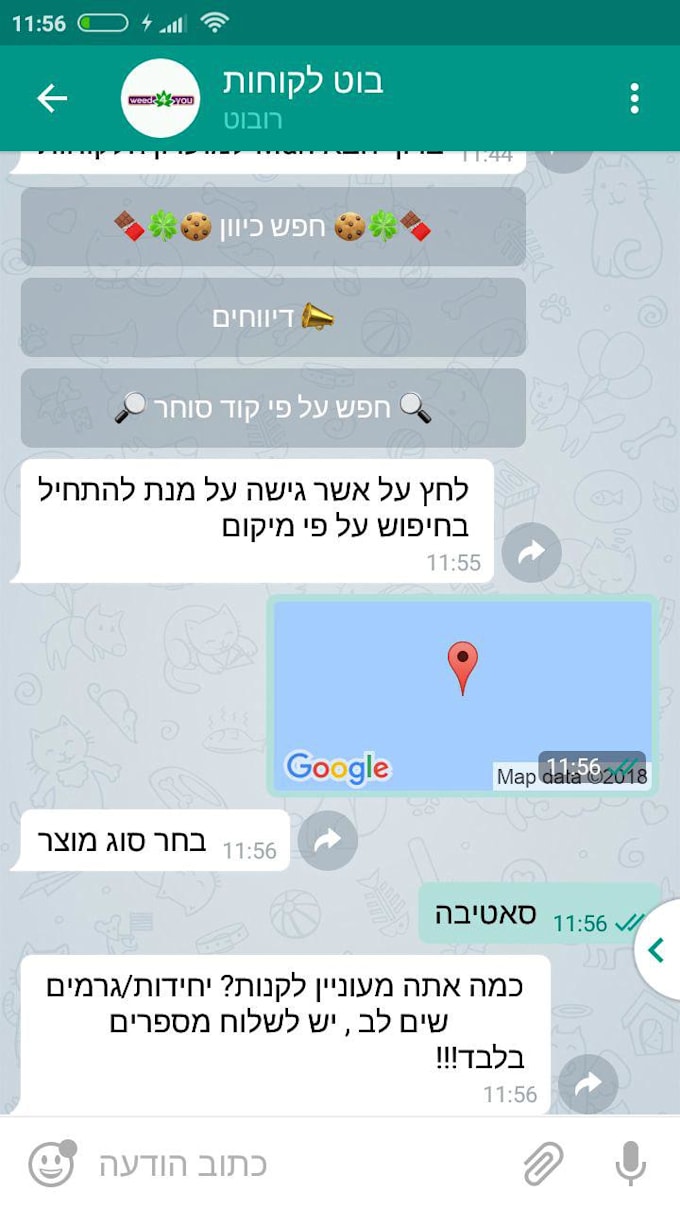This screenshot has height=1209, width=680.
Task: Open the chat overflow menu
Action: (634, 98)
